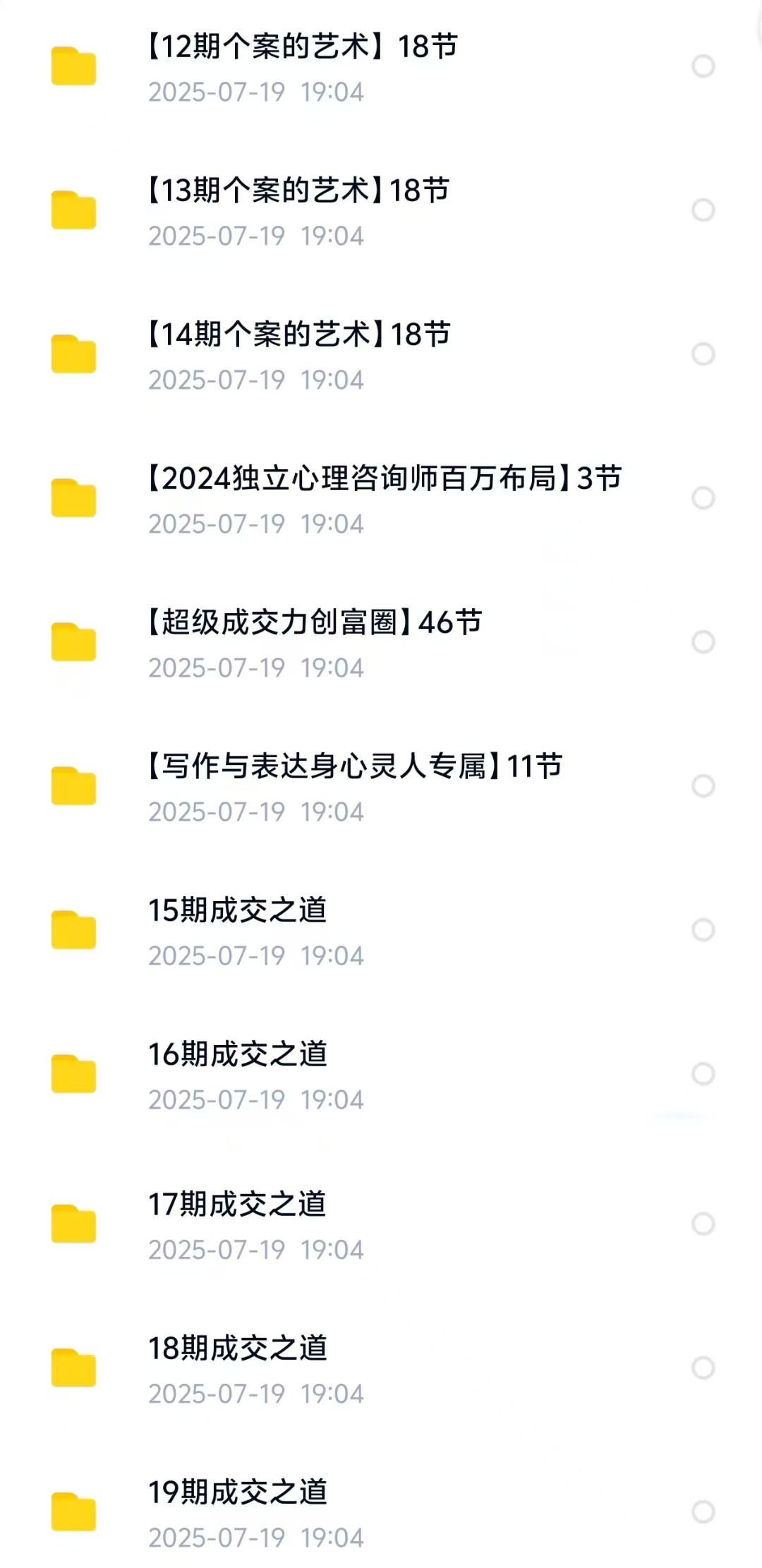762x1568 pixels.
Task: Open the 【12期个案的艺术】18节 folder
Action: click(x=302, y=47)
